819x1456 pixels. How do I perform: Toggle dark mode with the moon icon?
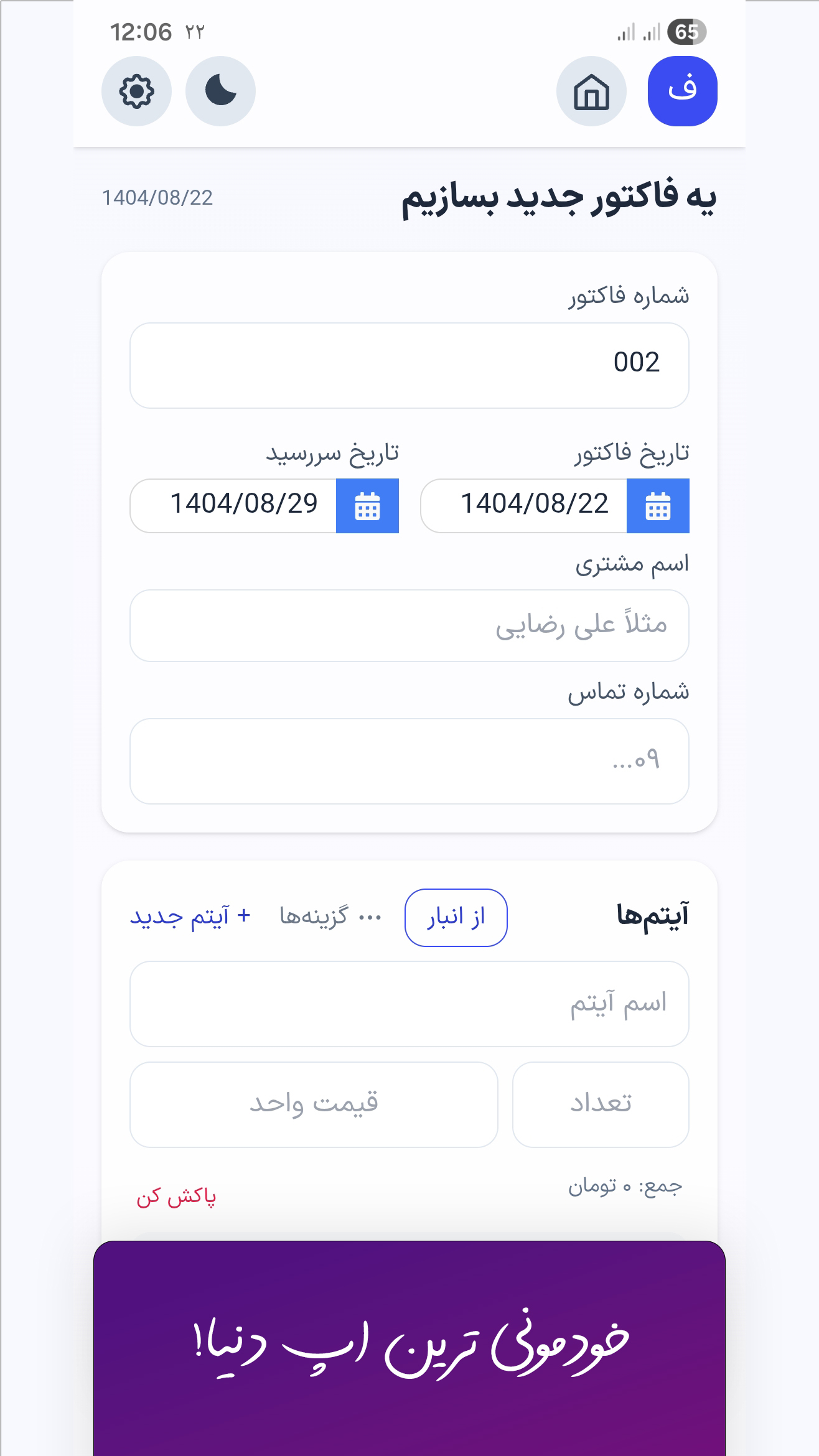pyautogui.click(x=220, y=90)
